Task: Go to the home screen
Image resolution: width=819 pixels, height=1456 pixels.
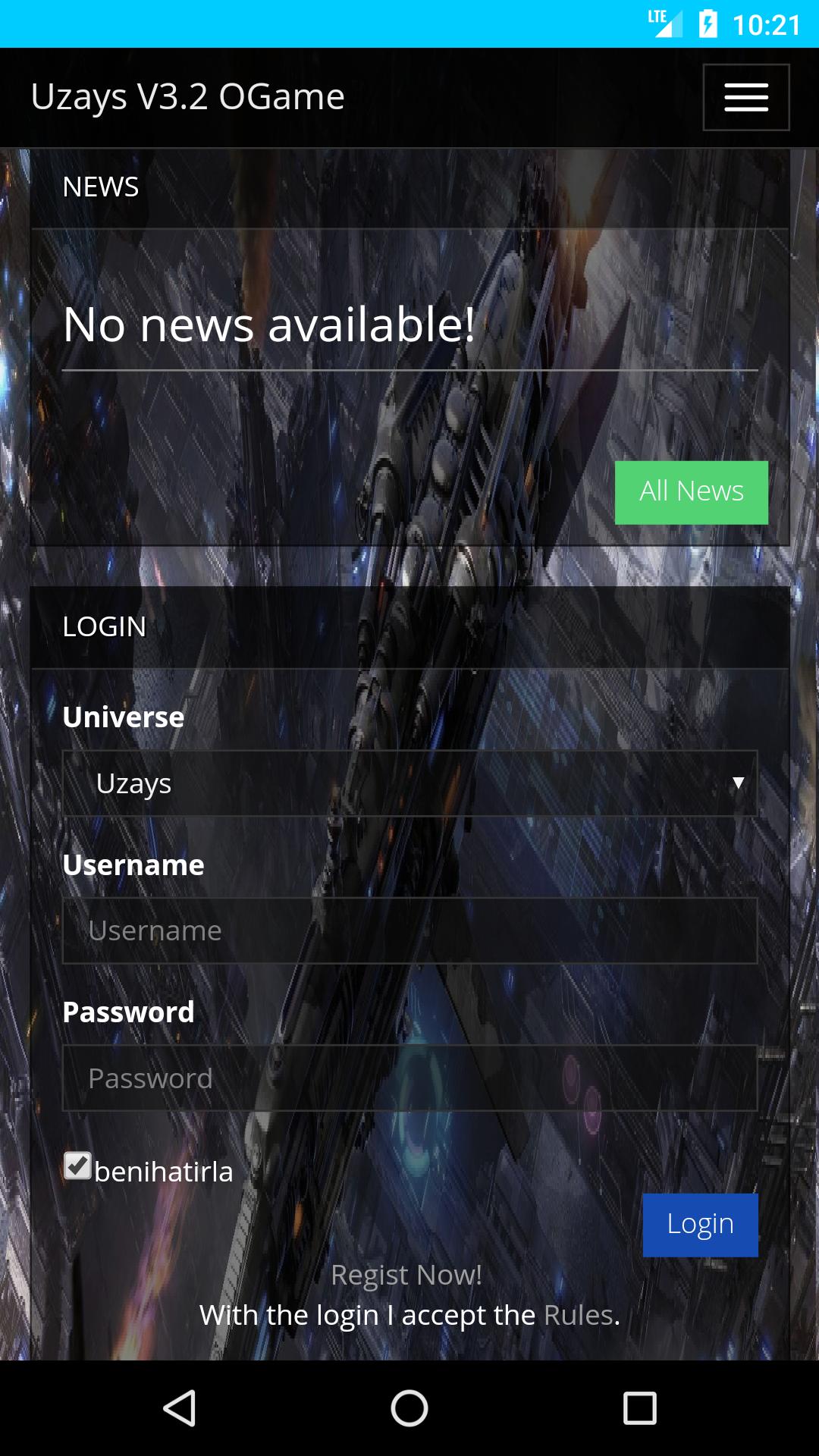Action: coord(409,1408)
